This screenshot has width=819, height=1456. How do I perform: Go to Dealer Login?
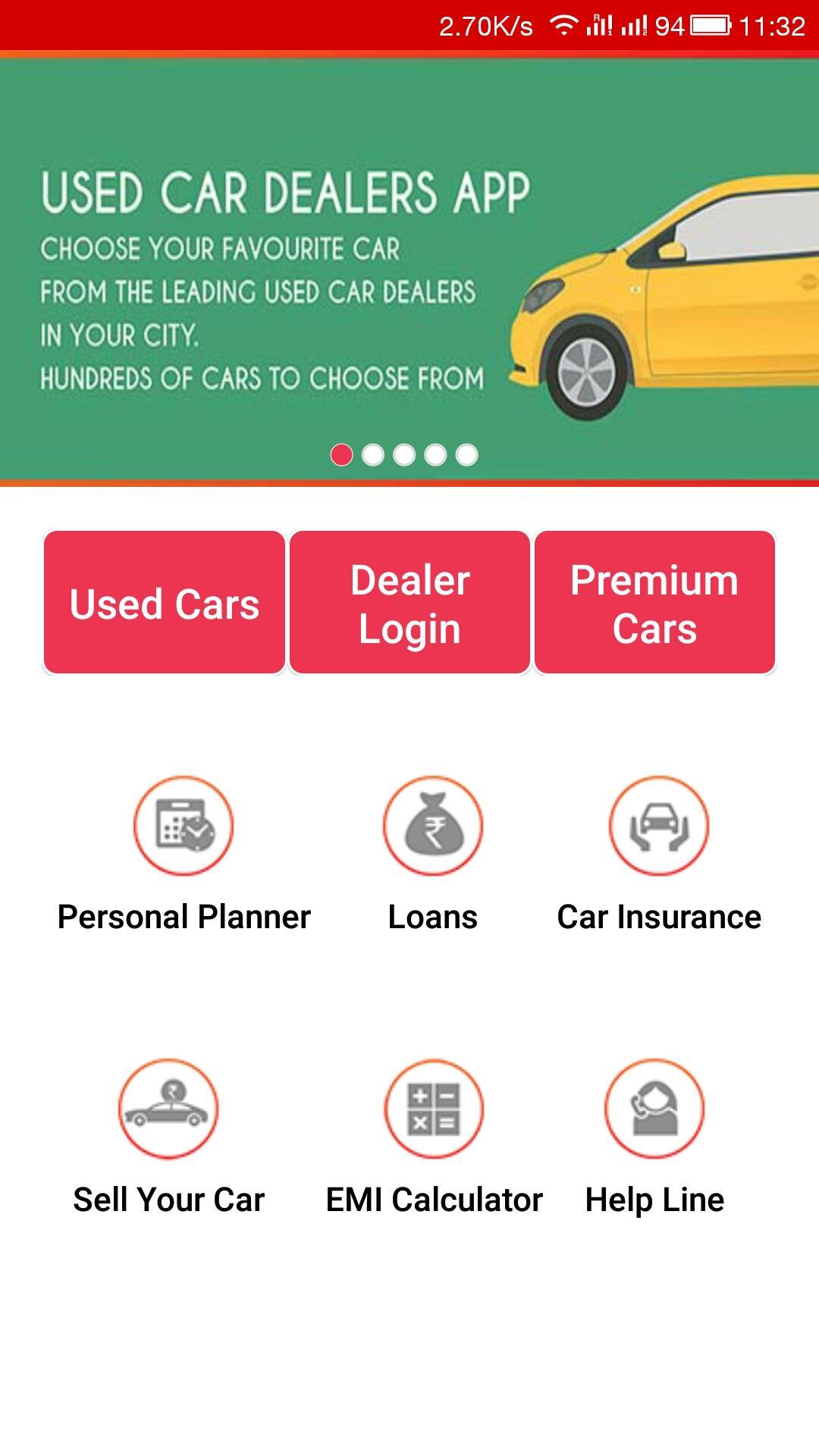pos(409,603)
